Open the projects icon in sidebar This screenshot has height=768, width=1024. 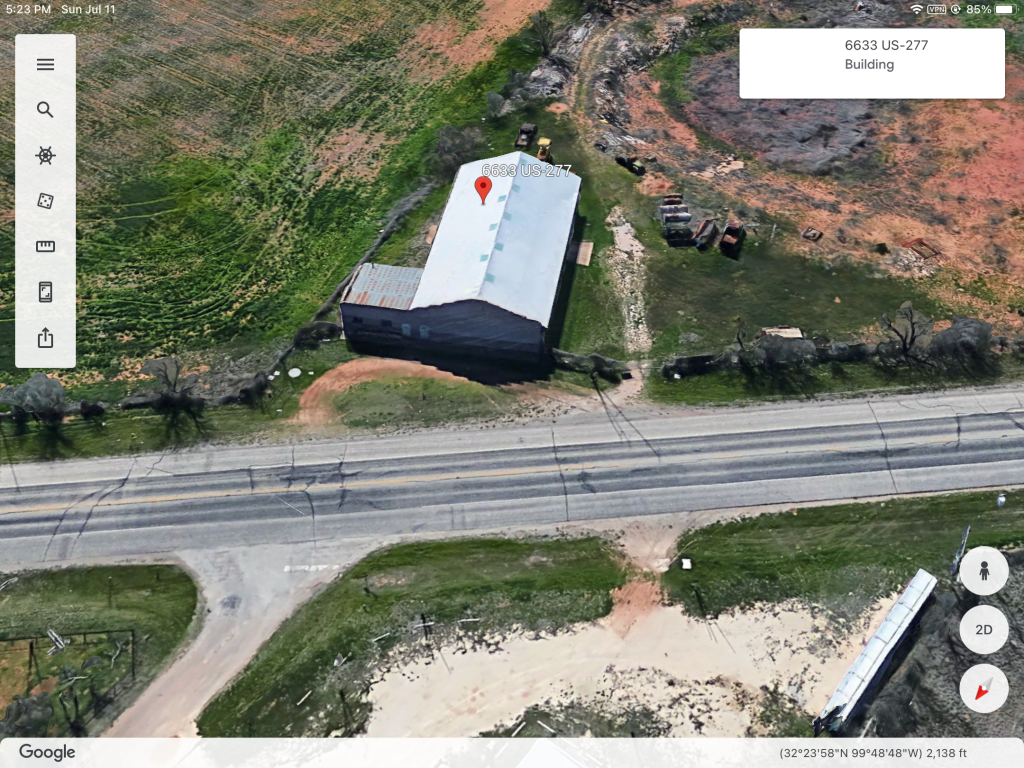pyautogui.click(x=45, y=292)
